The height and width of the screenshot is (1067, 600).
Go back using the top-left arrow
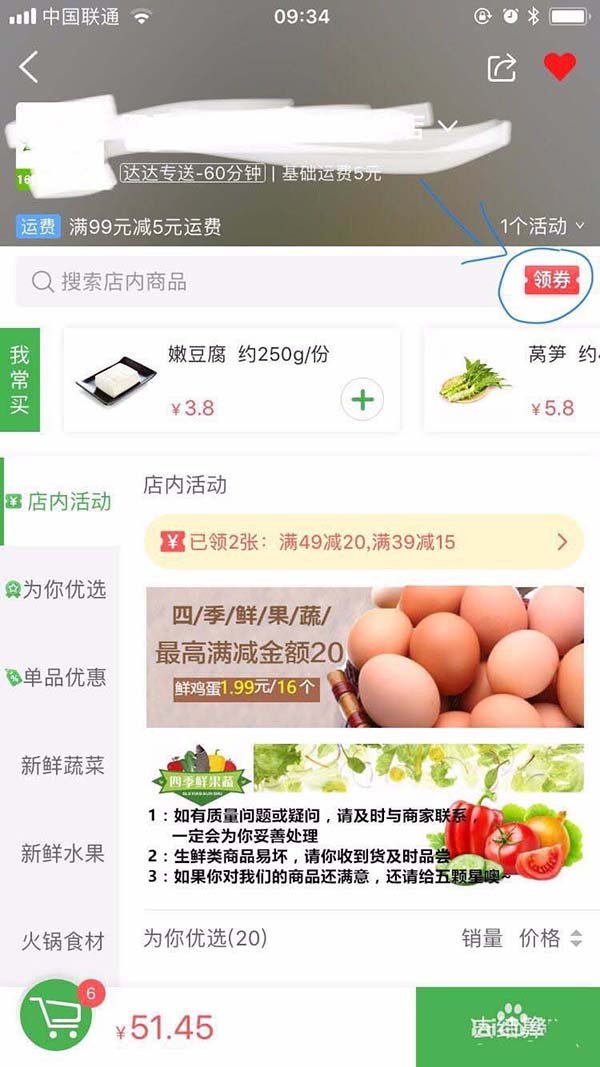[x=29, y=68]
